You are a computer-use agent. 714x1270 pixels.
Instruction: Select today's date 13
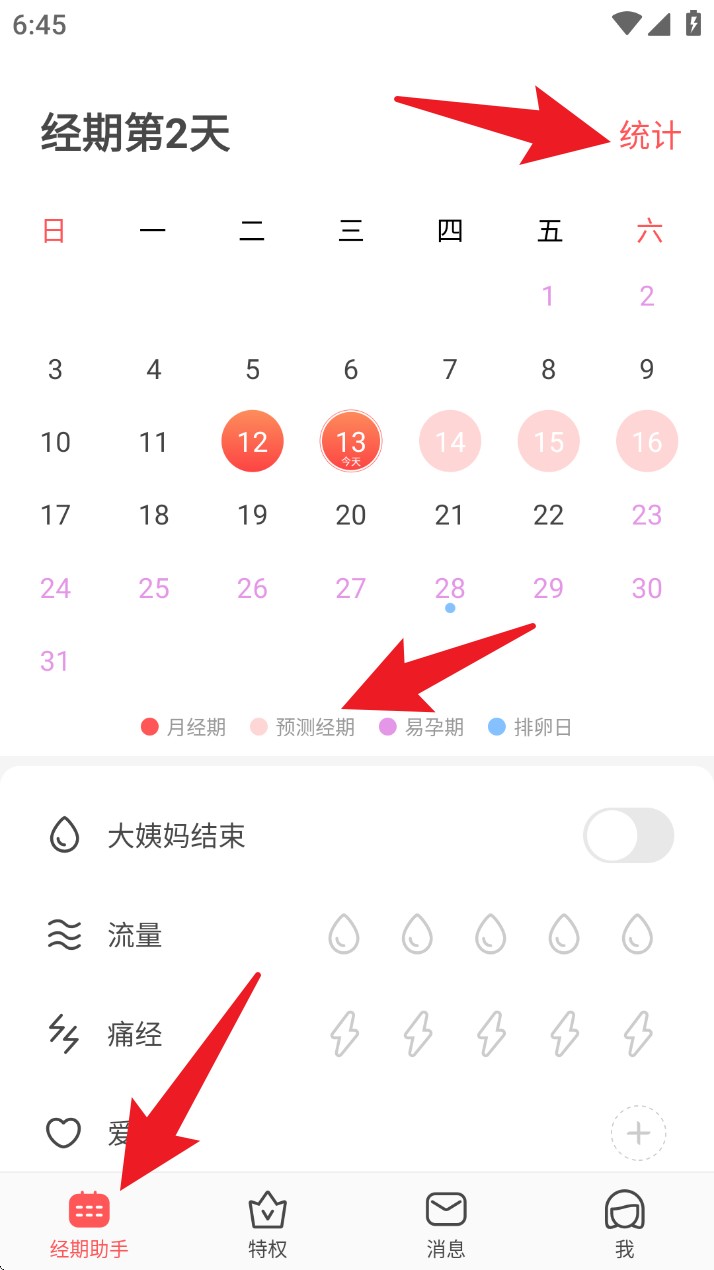[x=351, y=441]
